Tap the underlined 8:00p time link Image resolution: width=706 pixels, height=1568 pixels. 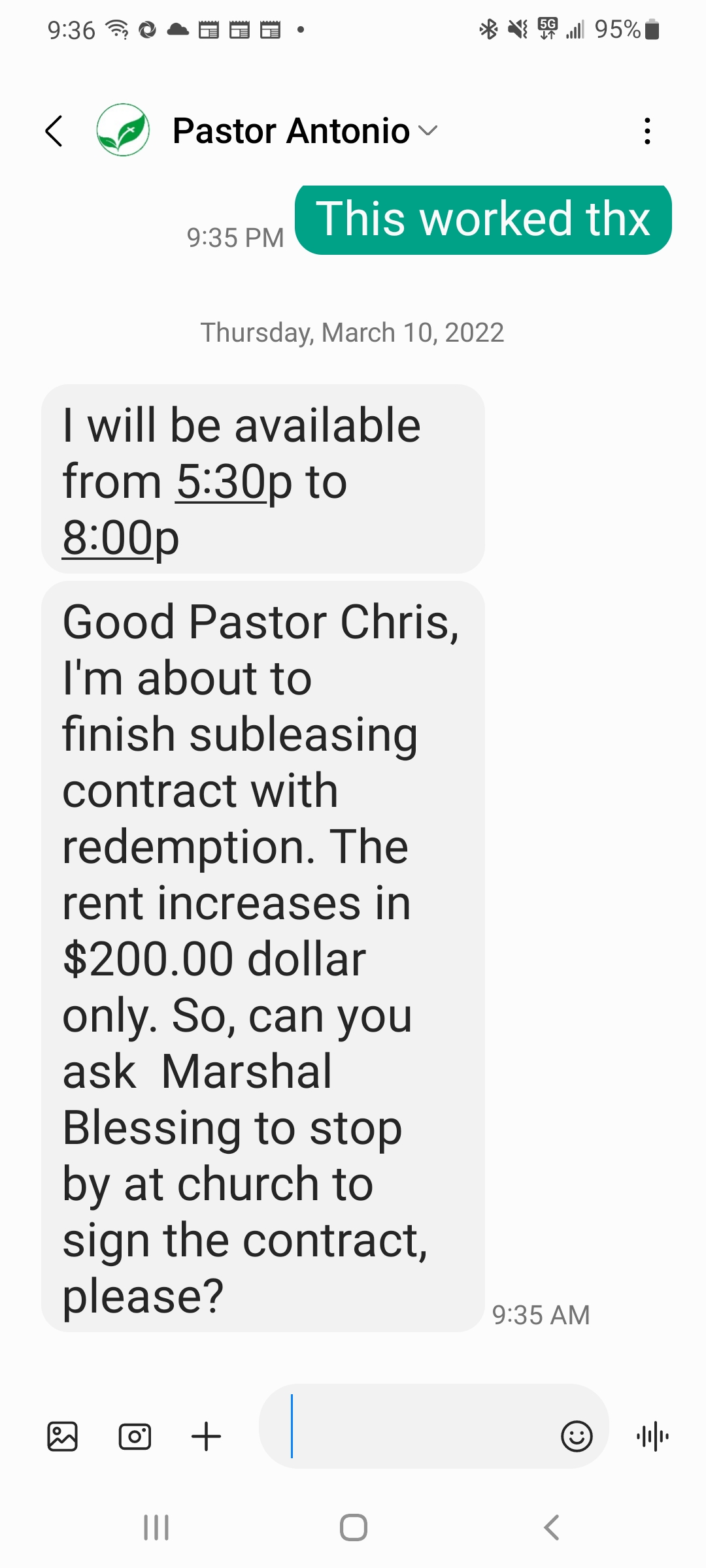pyautogui.click(x=120, y=538)
